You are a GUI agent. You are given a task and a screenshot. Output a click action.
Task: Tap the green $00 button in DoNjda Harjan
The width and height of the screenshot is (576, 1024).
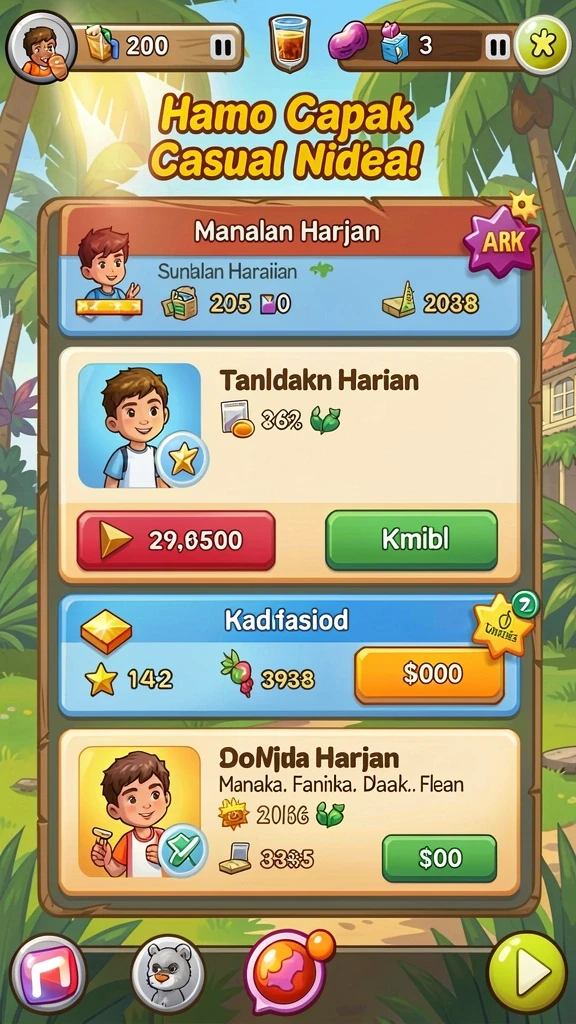439,858
